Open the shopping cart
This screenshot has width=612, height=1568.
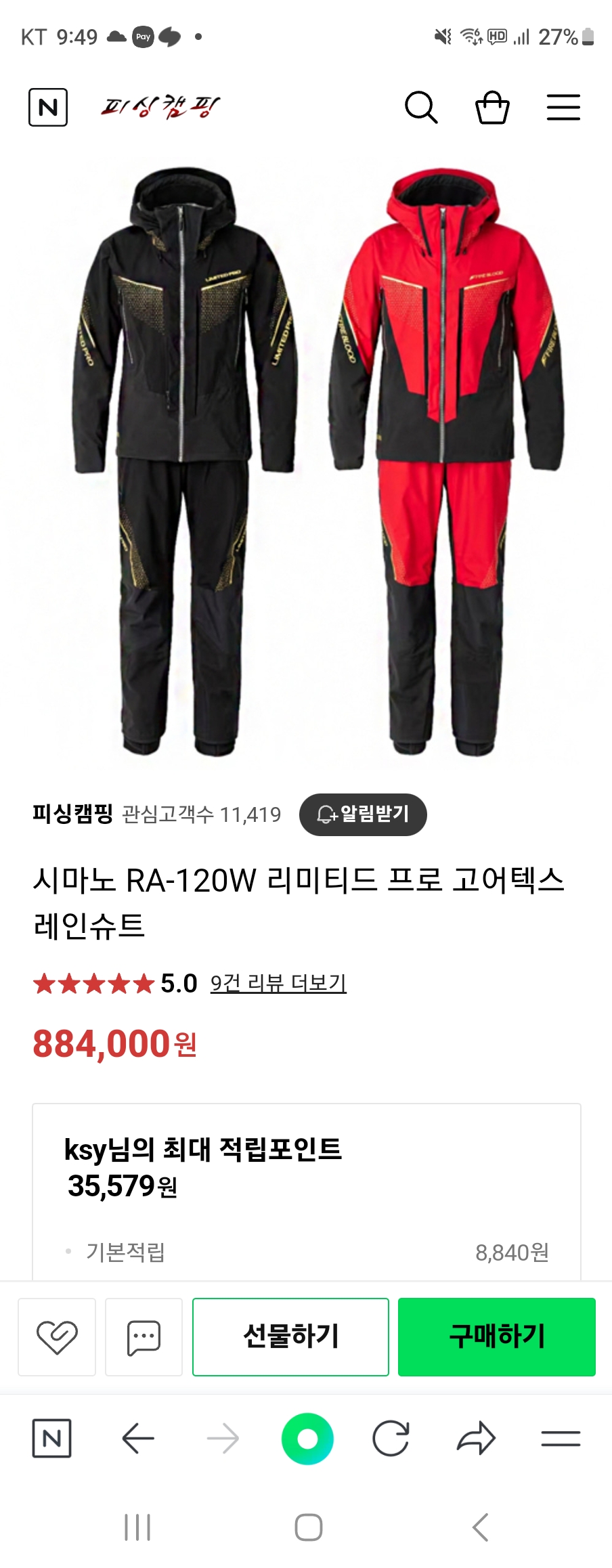492,107
